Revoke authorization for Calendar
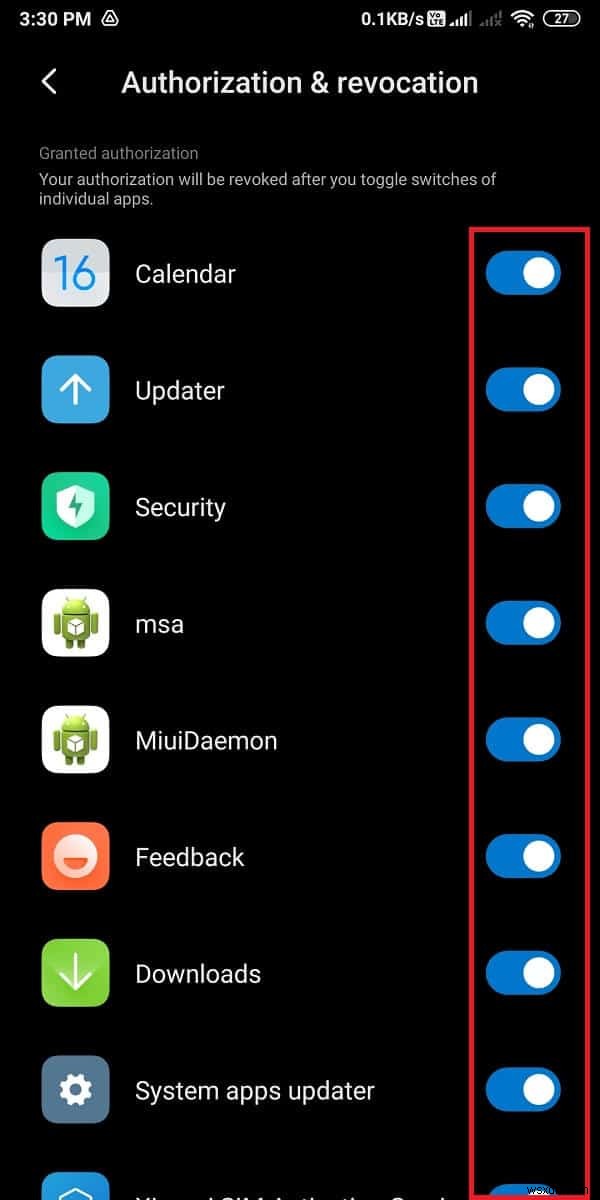The width and height of the screenshot is (600, 1200). [x=523, y=273]
